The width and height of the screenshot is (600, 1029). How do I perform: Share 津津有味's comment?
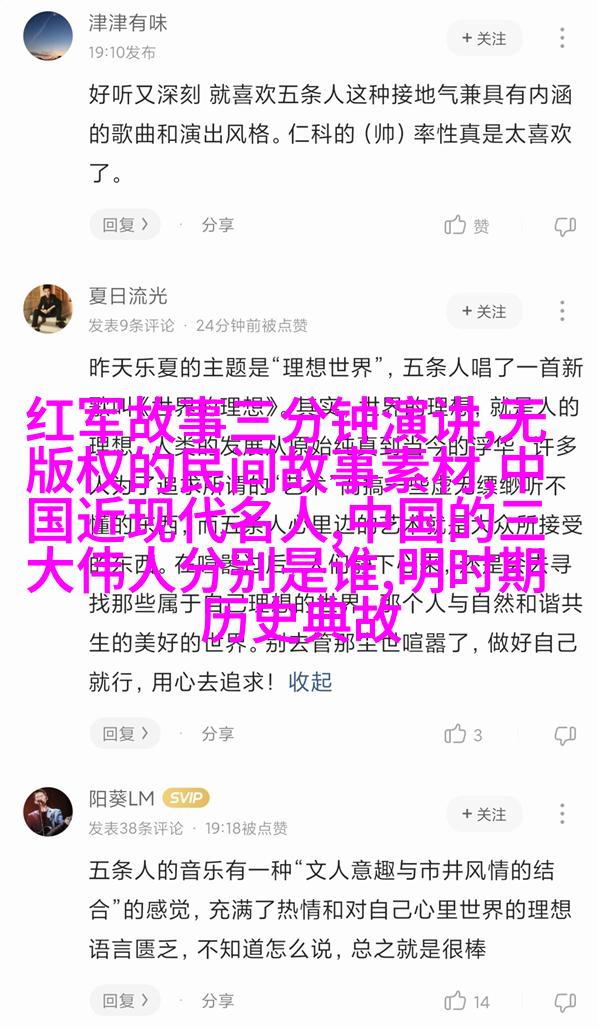(x=206, y=224)
